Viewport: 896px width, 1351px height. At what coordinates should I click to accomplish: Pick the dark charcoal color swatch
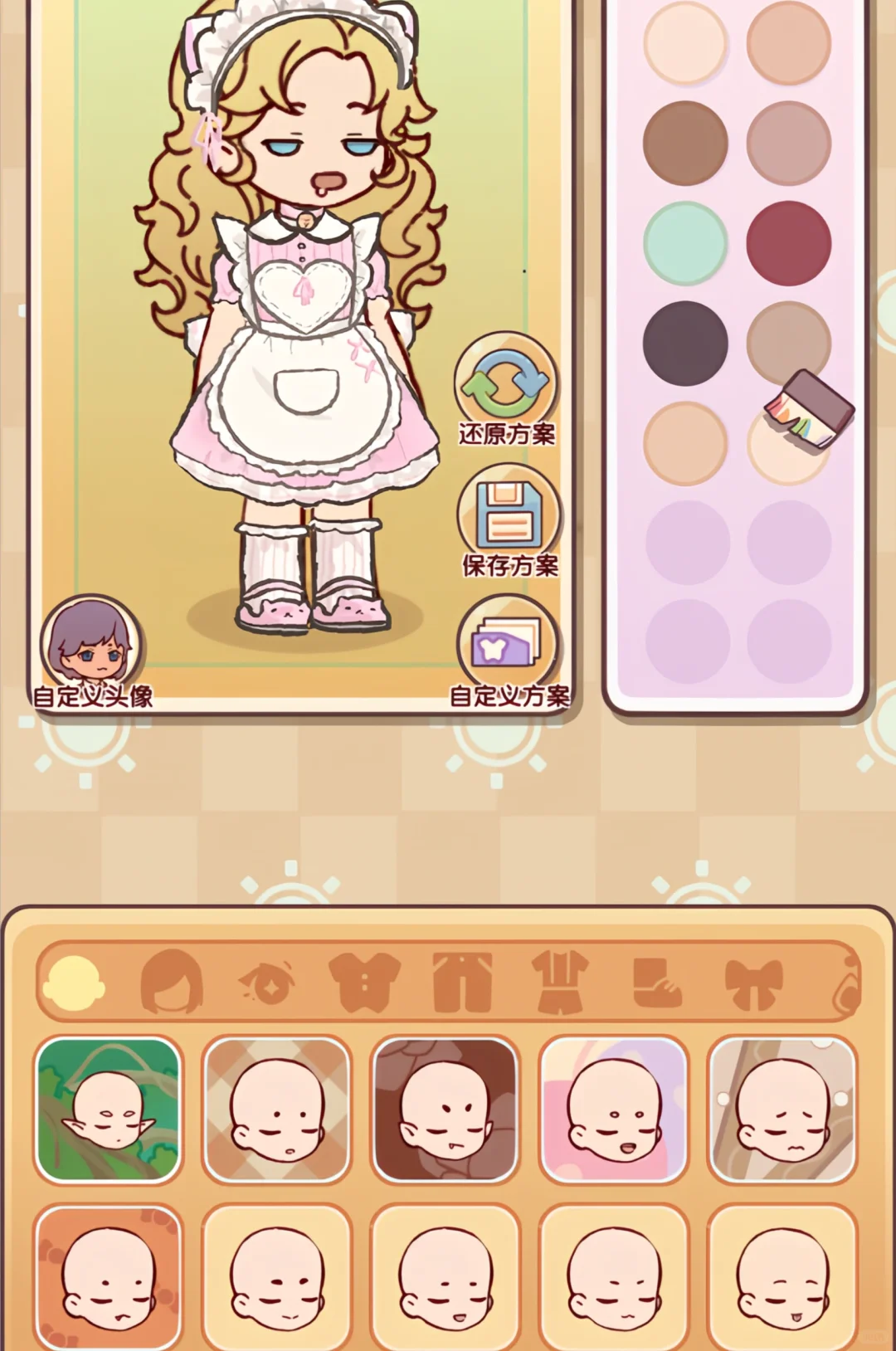[x=685, y=344]
